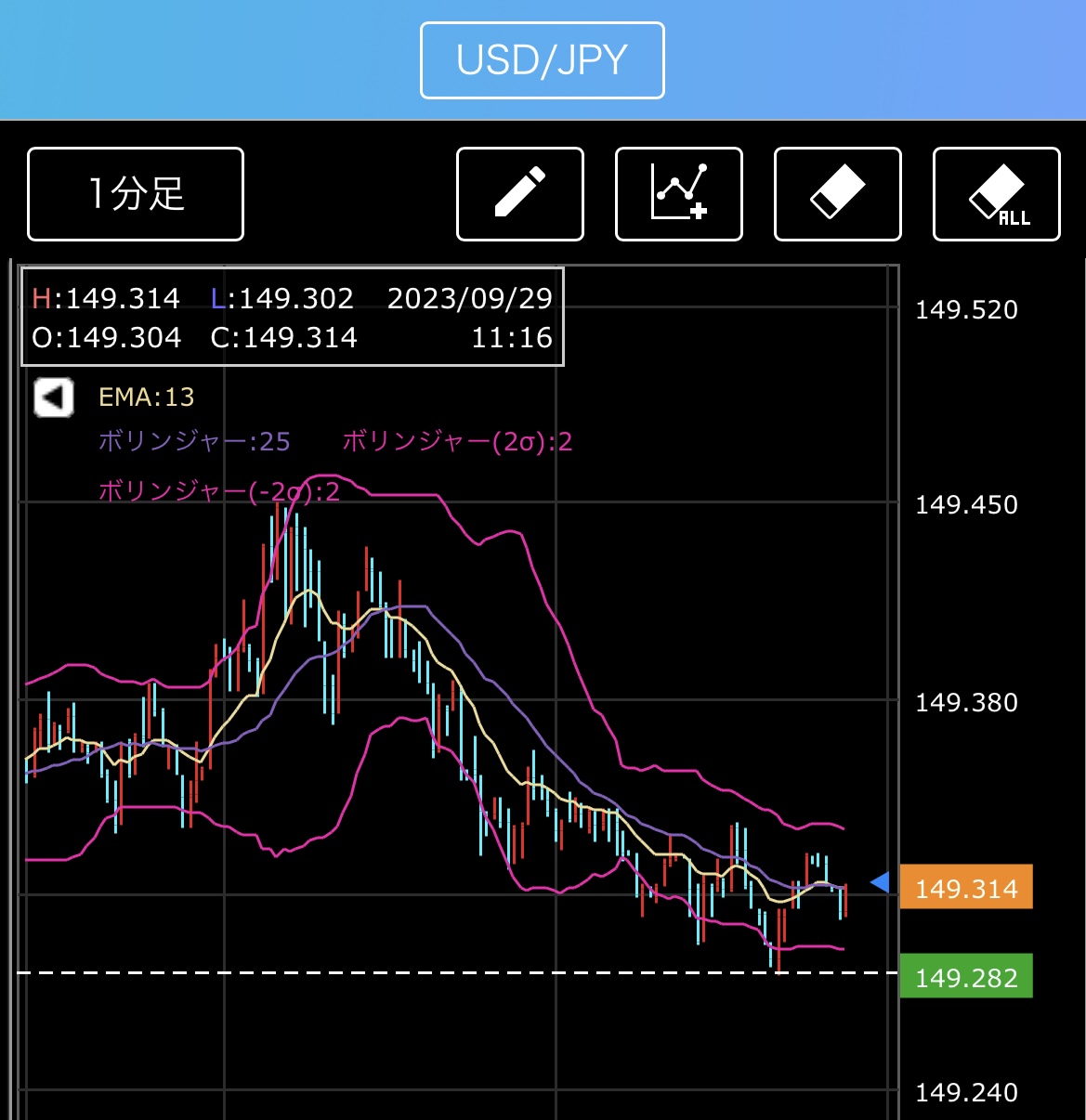
Task: Select the pencil drawing tool
Action: (520, 194)
